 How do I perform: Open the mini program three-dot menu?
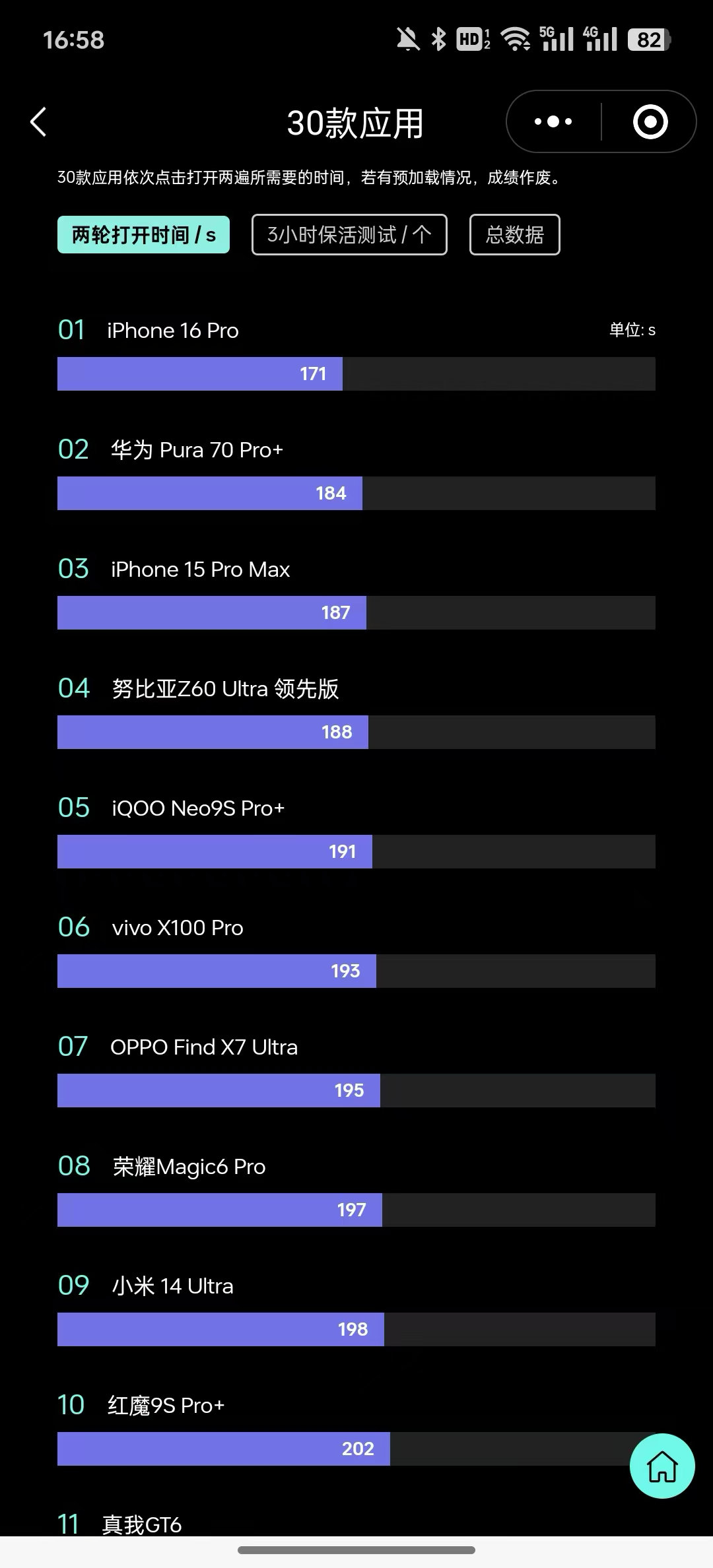tap(553, 122)
